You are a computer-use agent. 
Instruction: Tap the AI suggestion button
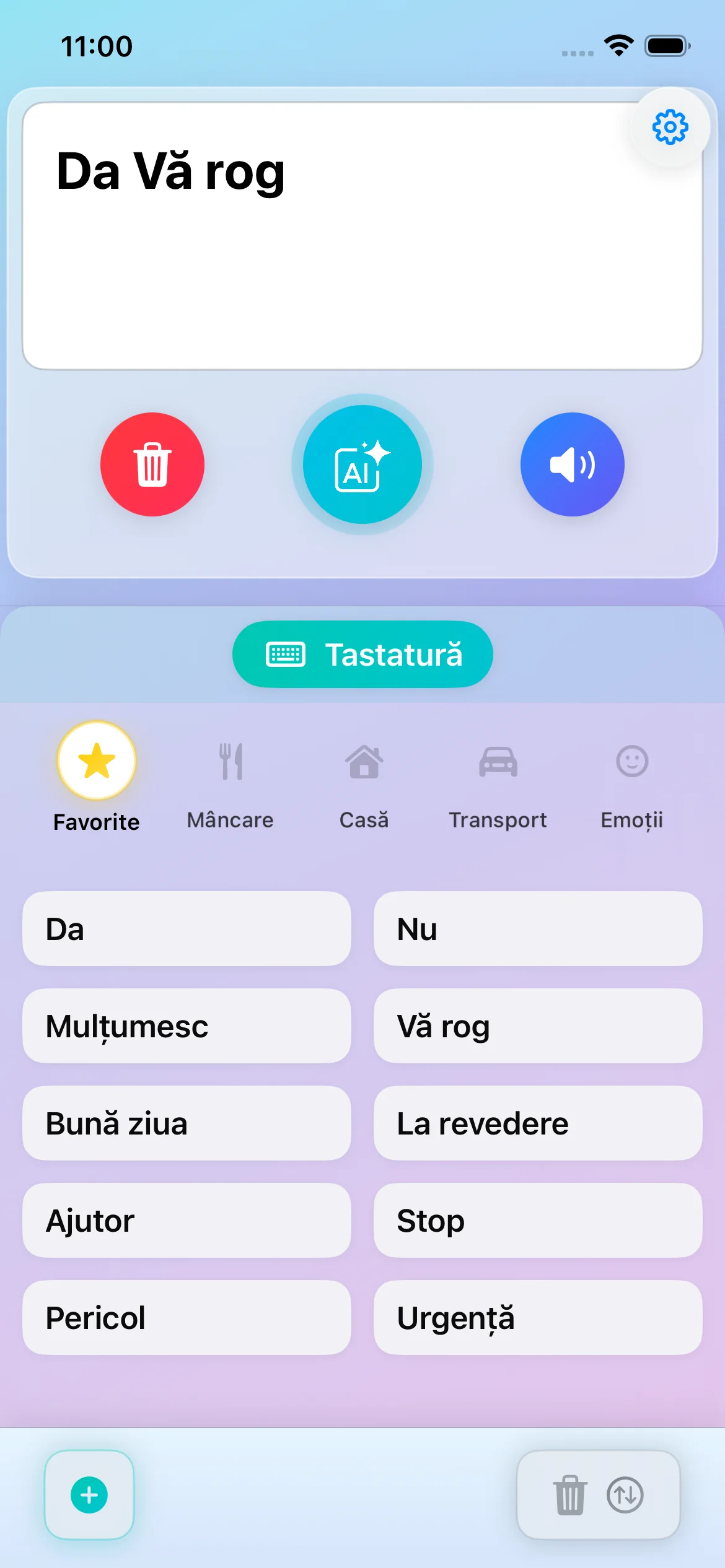click(x=362, y=464)
